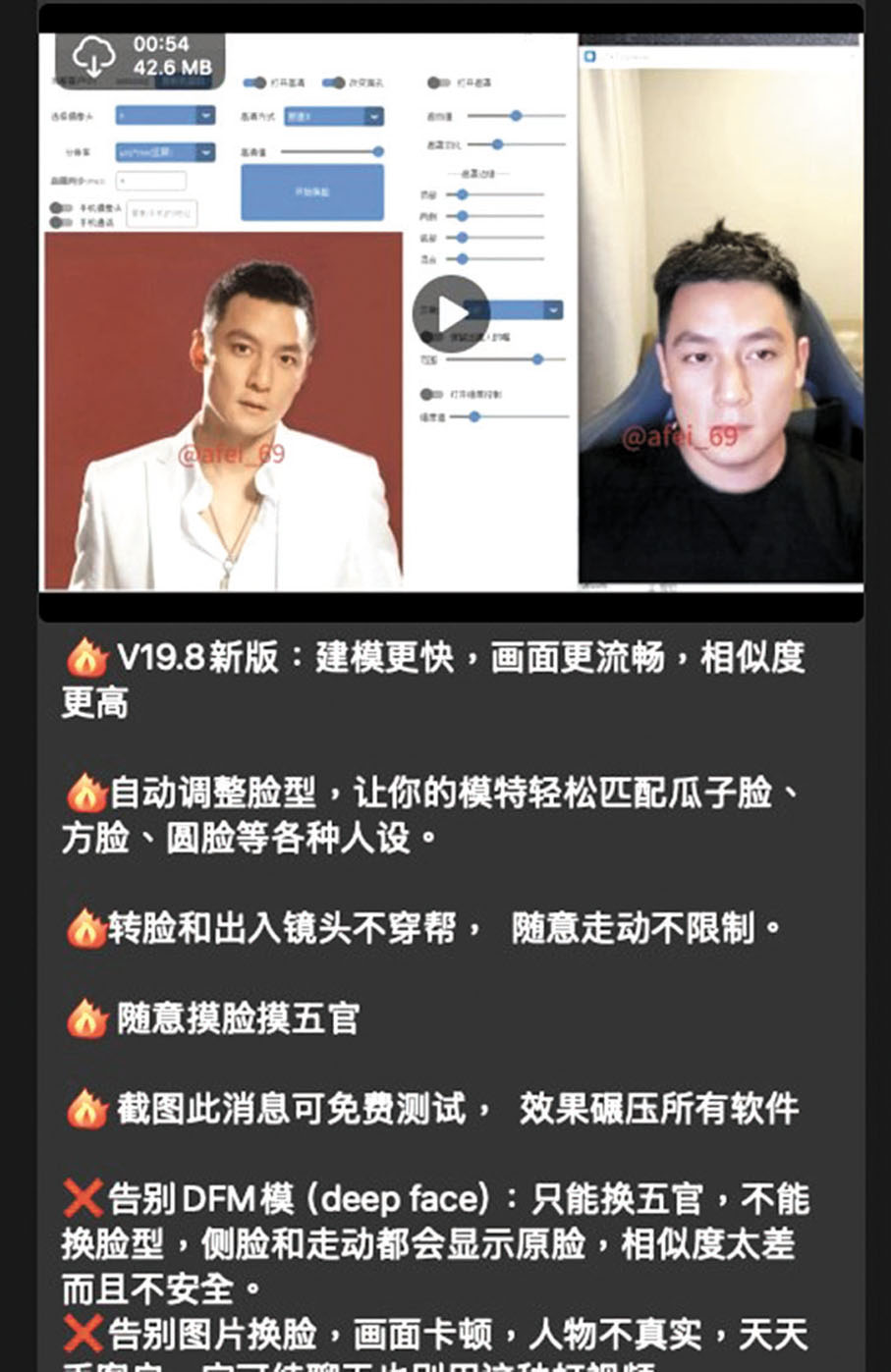Viewport: 891px width, 1372px height.
Task: Play the 00:54 video attachment
Action: [x=451, y=313]
